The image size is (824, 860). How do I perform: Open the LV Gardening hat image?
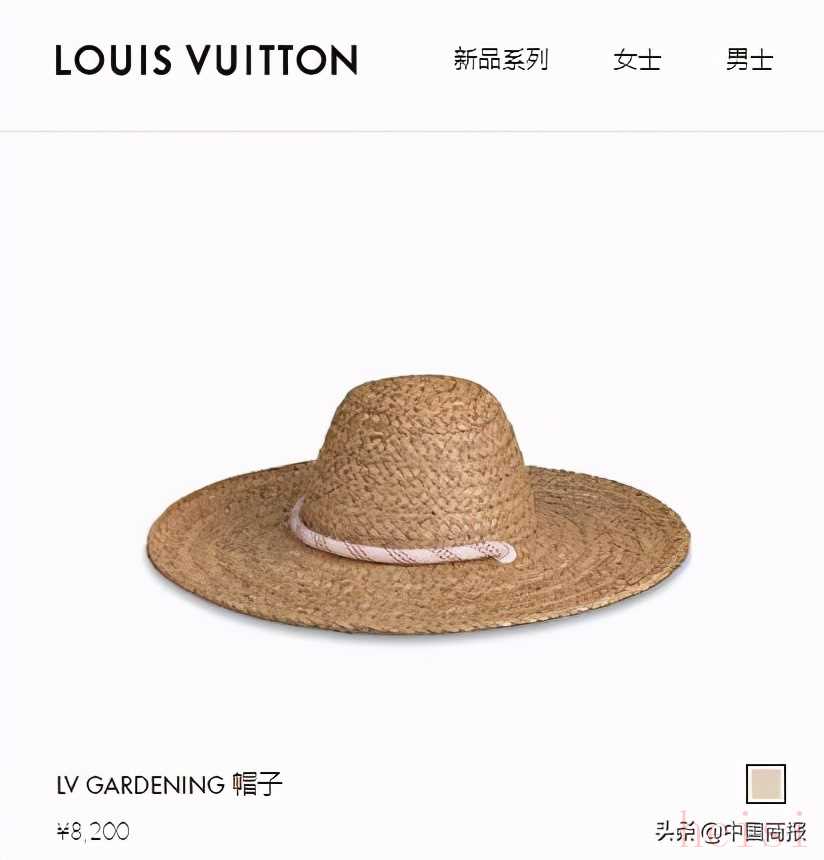tap(418, 505)
